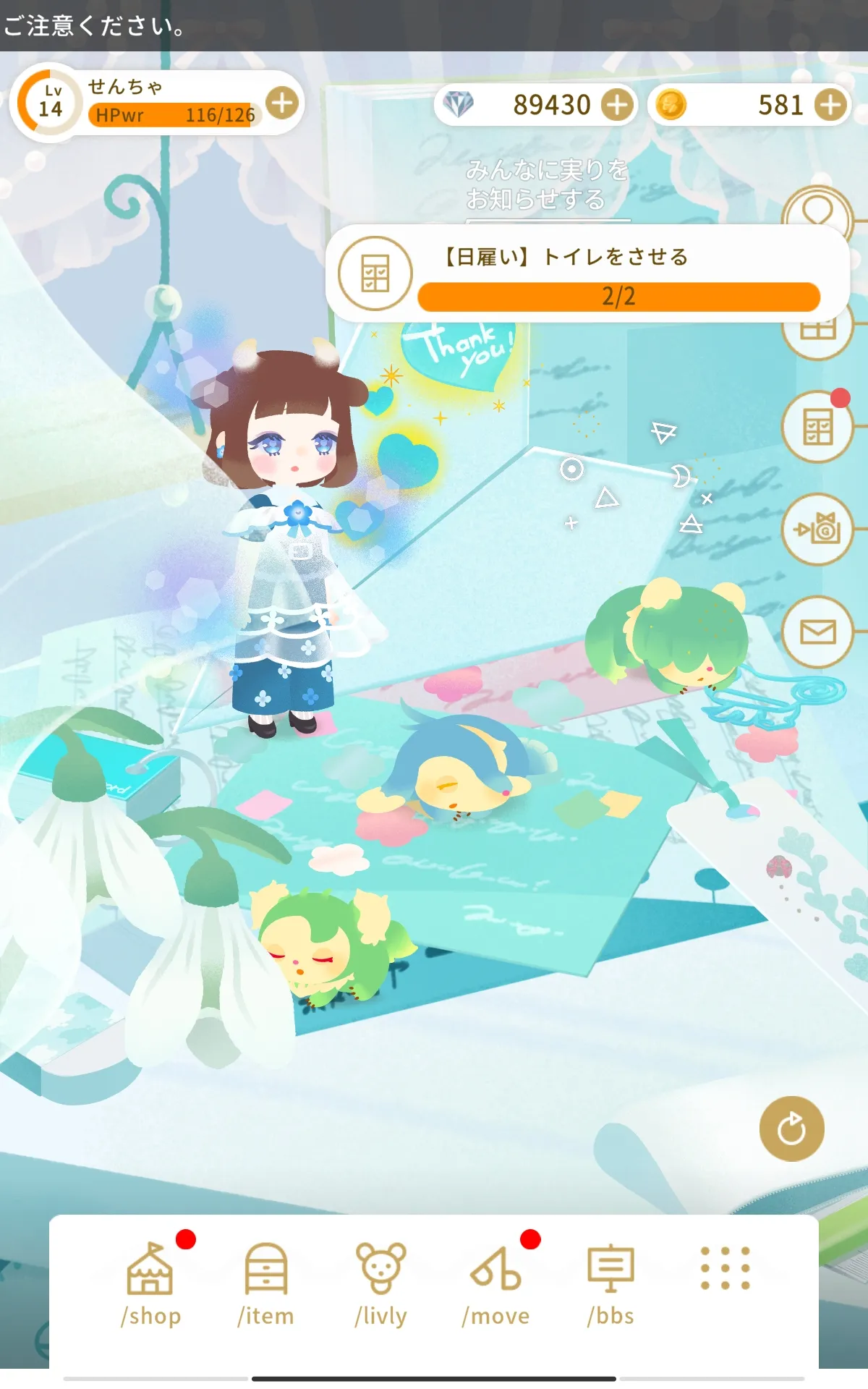Open the せんちゃ level profile badge
The height and width of the screenshot is (1389, 868).
coord(49,102)
